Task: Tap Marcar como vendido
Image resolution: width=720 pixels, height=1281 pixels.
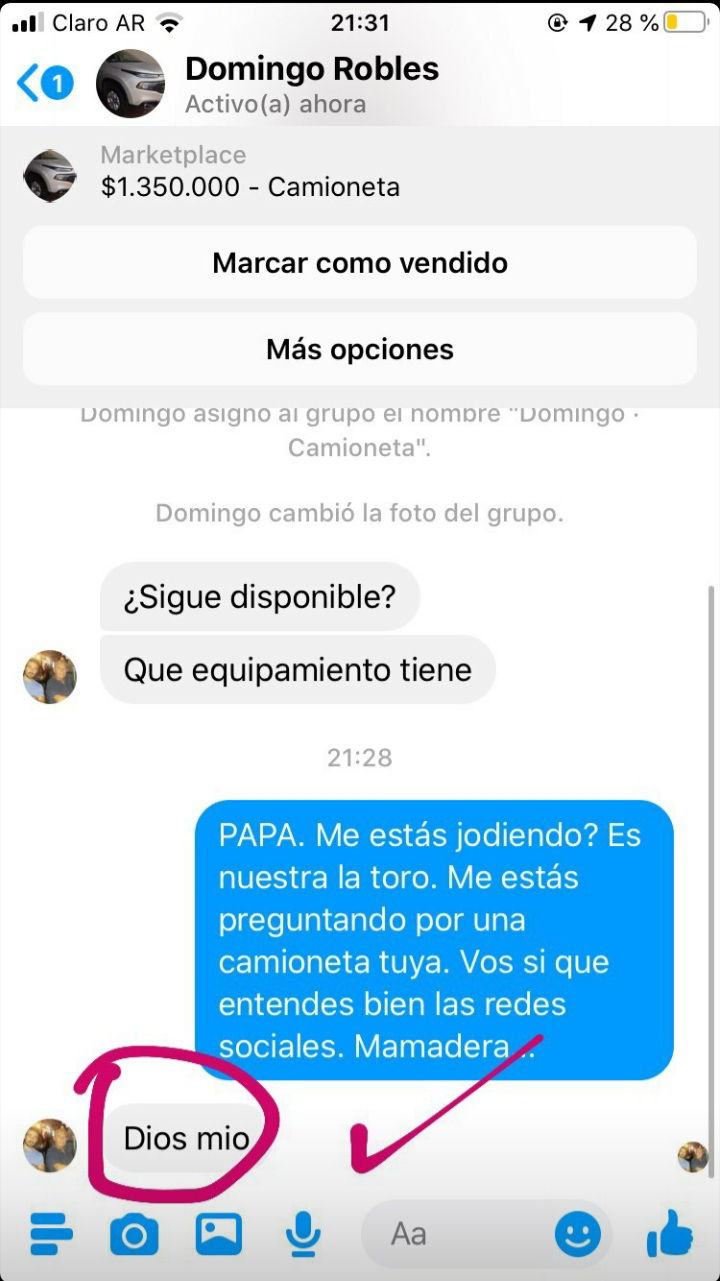Action: 360,262
